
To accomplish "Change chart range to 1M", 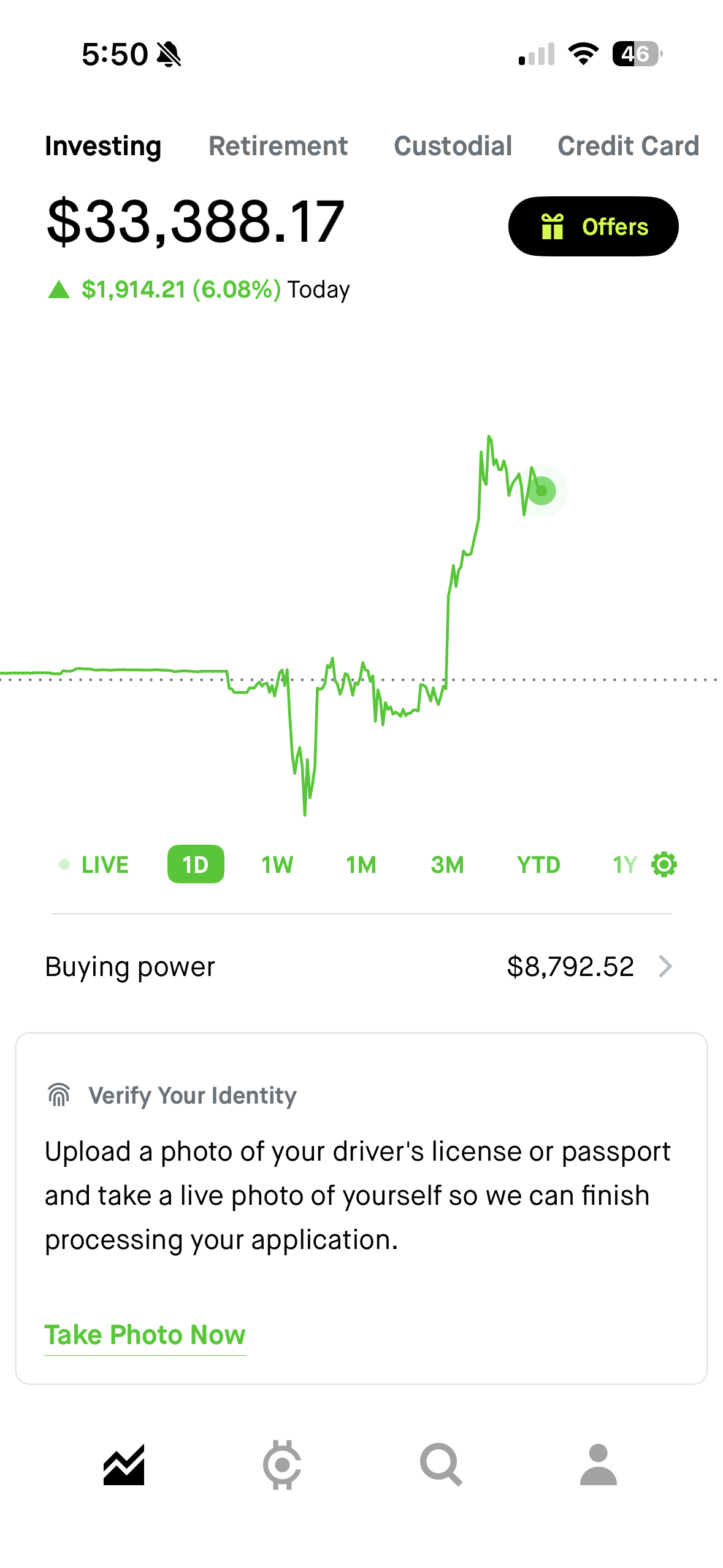I will 361,865.
